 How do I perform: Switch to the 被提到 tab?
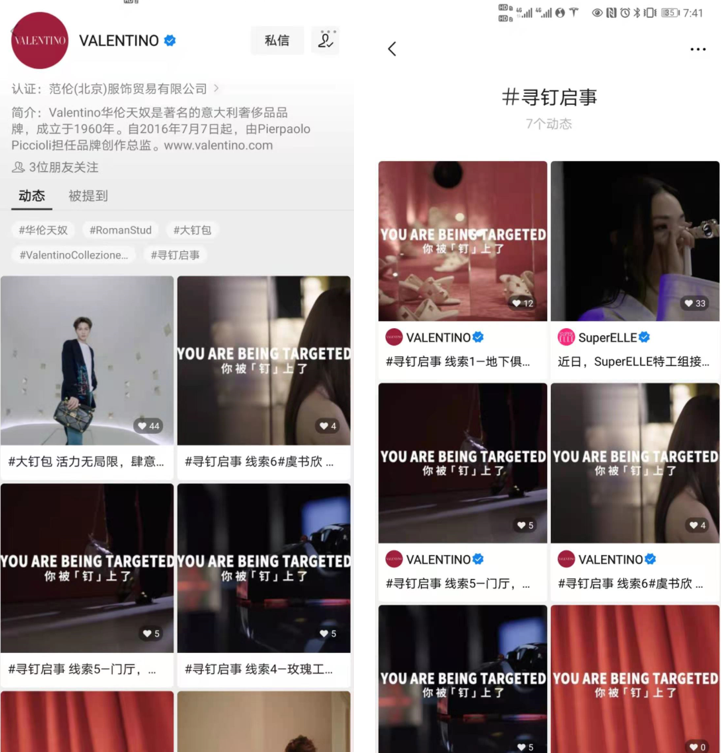[x=88, y=196]
